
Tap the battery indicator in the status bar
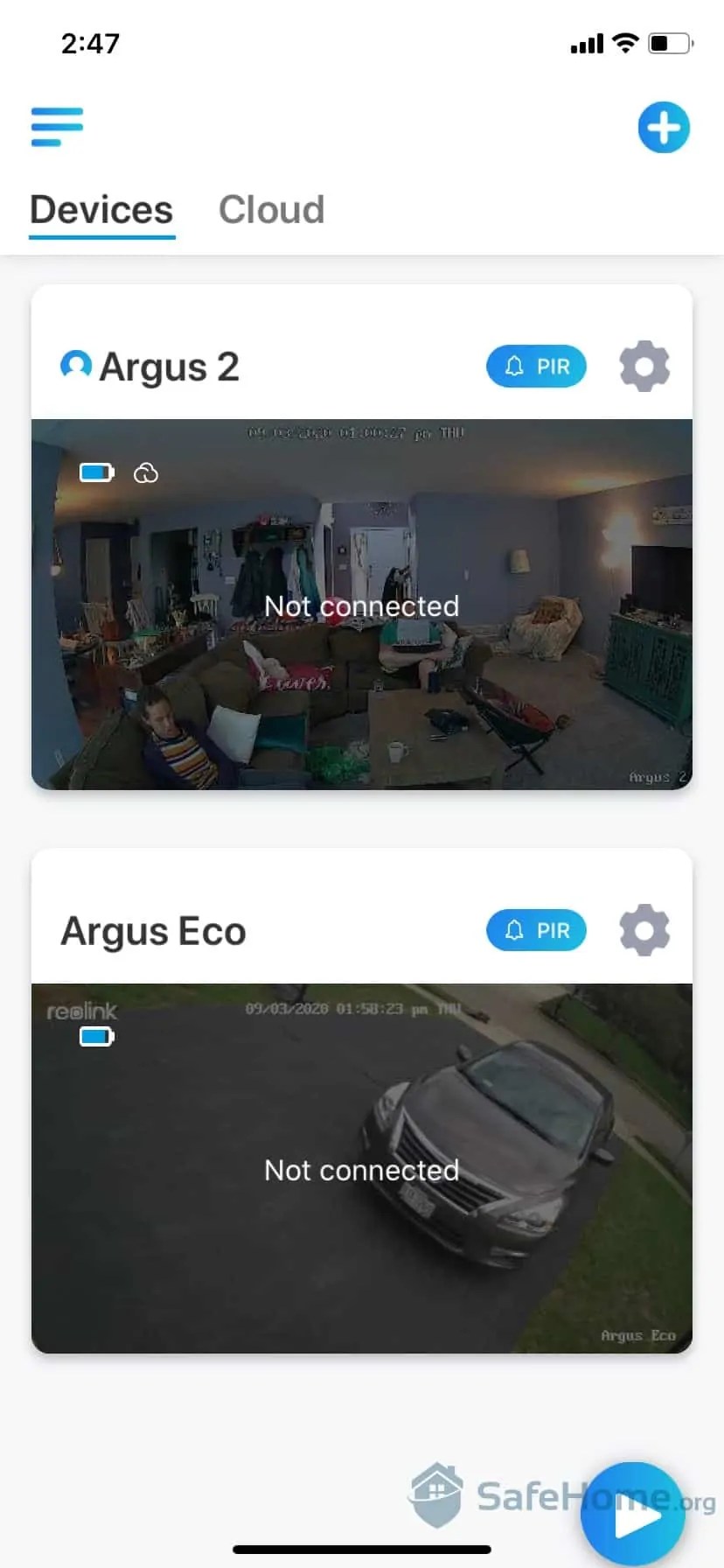669,42
